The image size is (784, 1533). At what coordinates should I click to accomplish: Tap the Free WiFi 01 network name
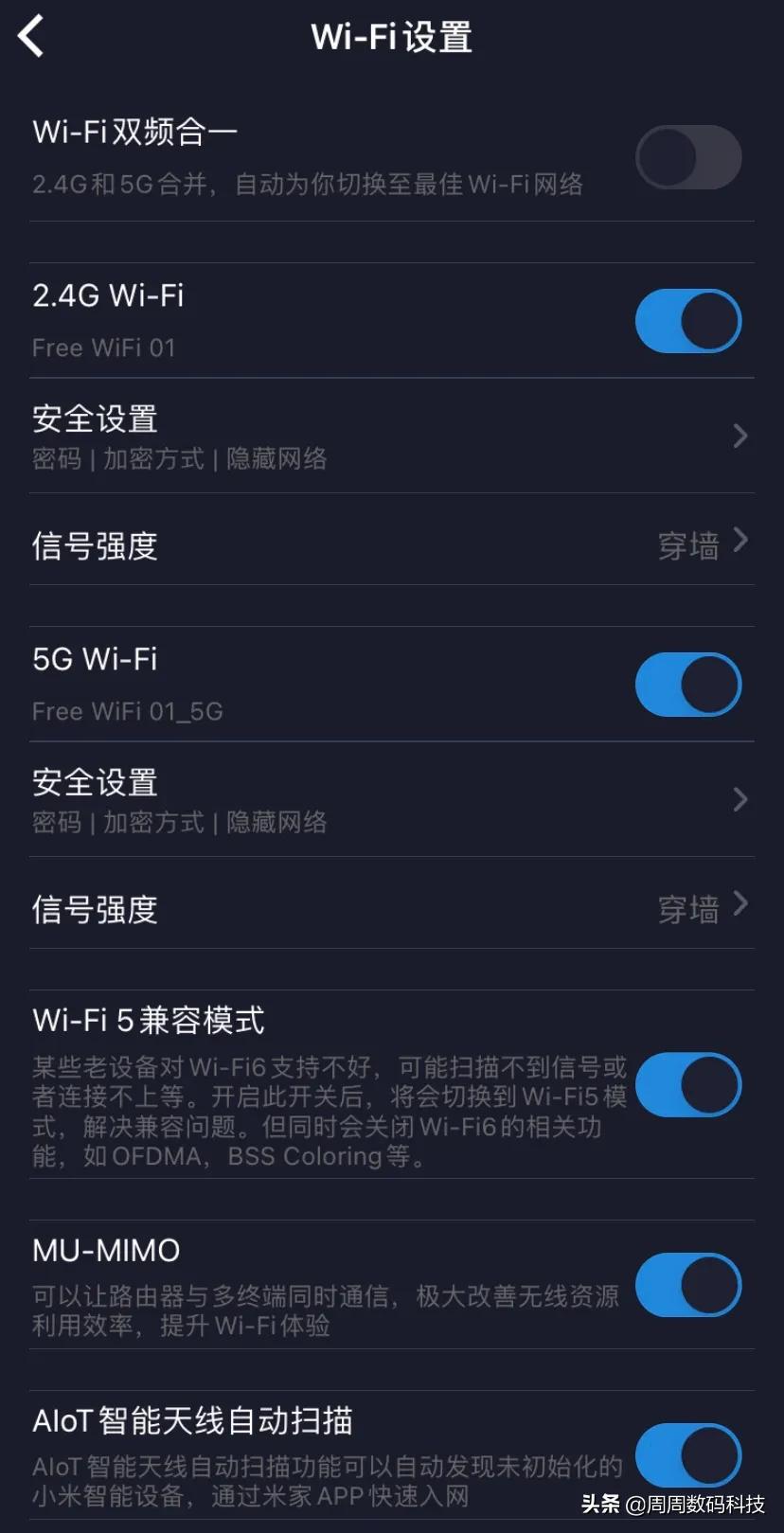tap(104, 348)
